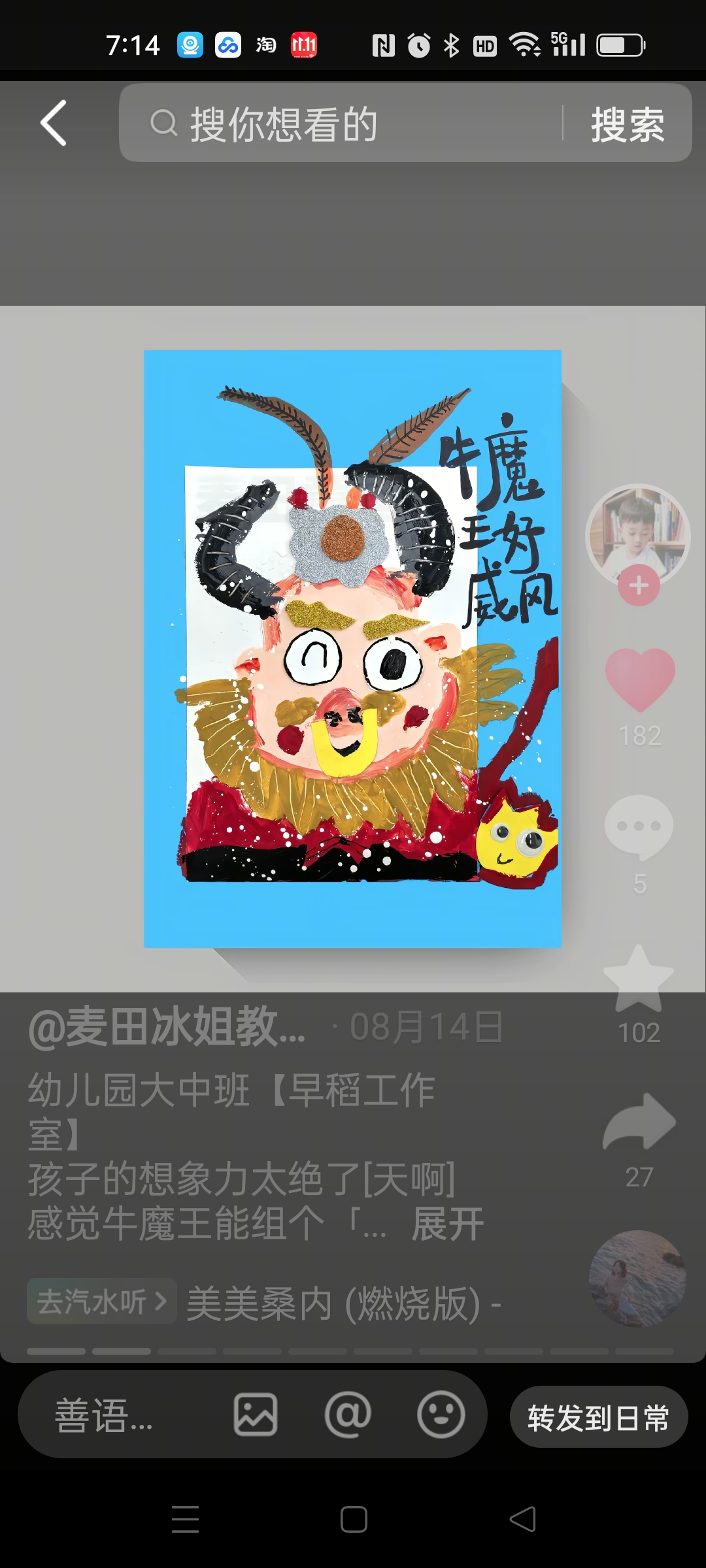706x1568 pixels.
Task: Tap the 去汽水听 chip
Action: point(101,1301)
